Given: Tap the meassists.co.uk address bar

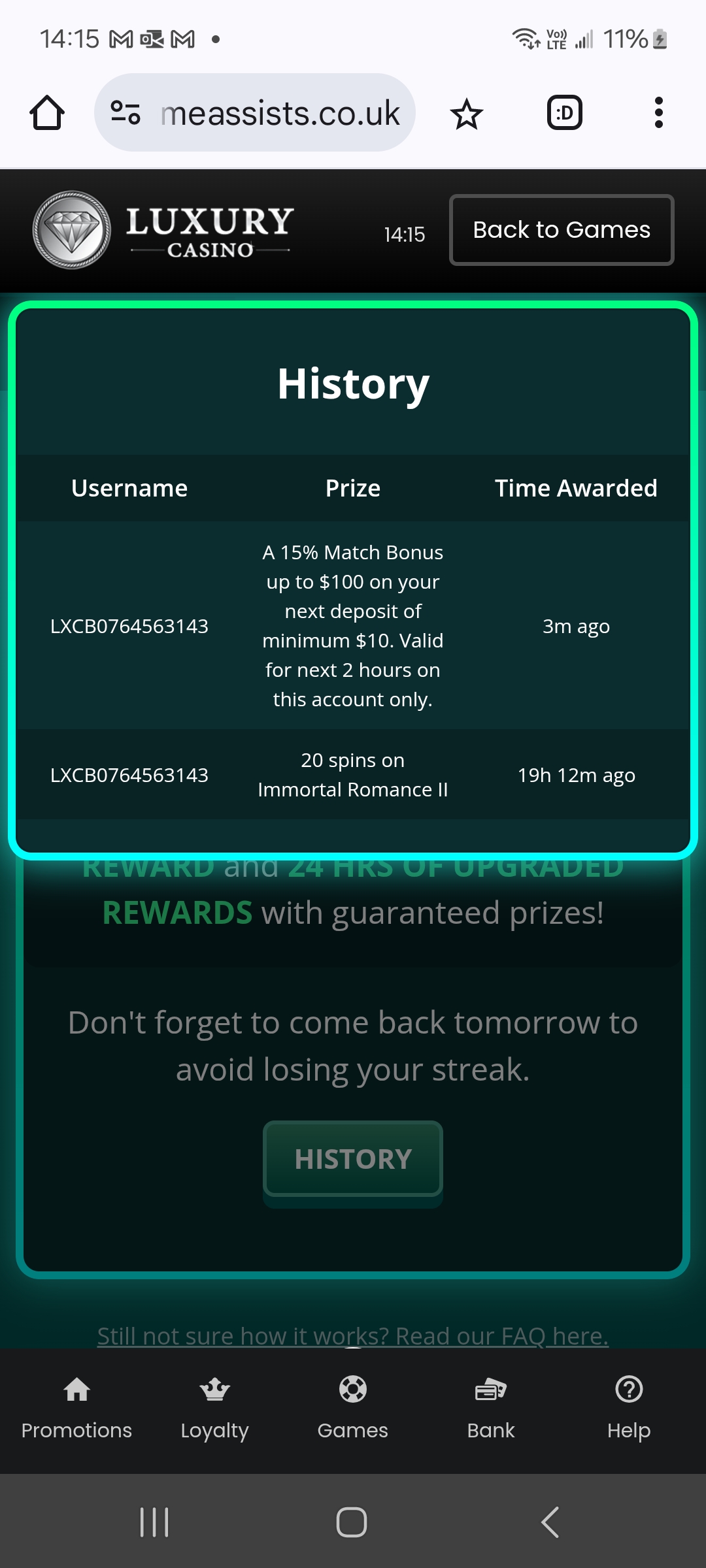Looking at the screenshot, I should click(280, 113).
